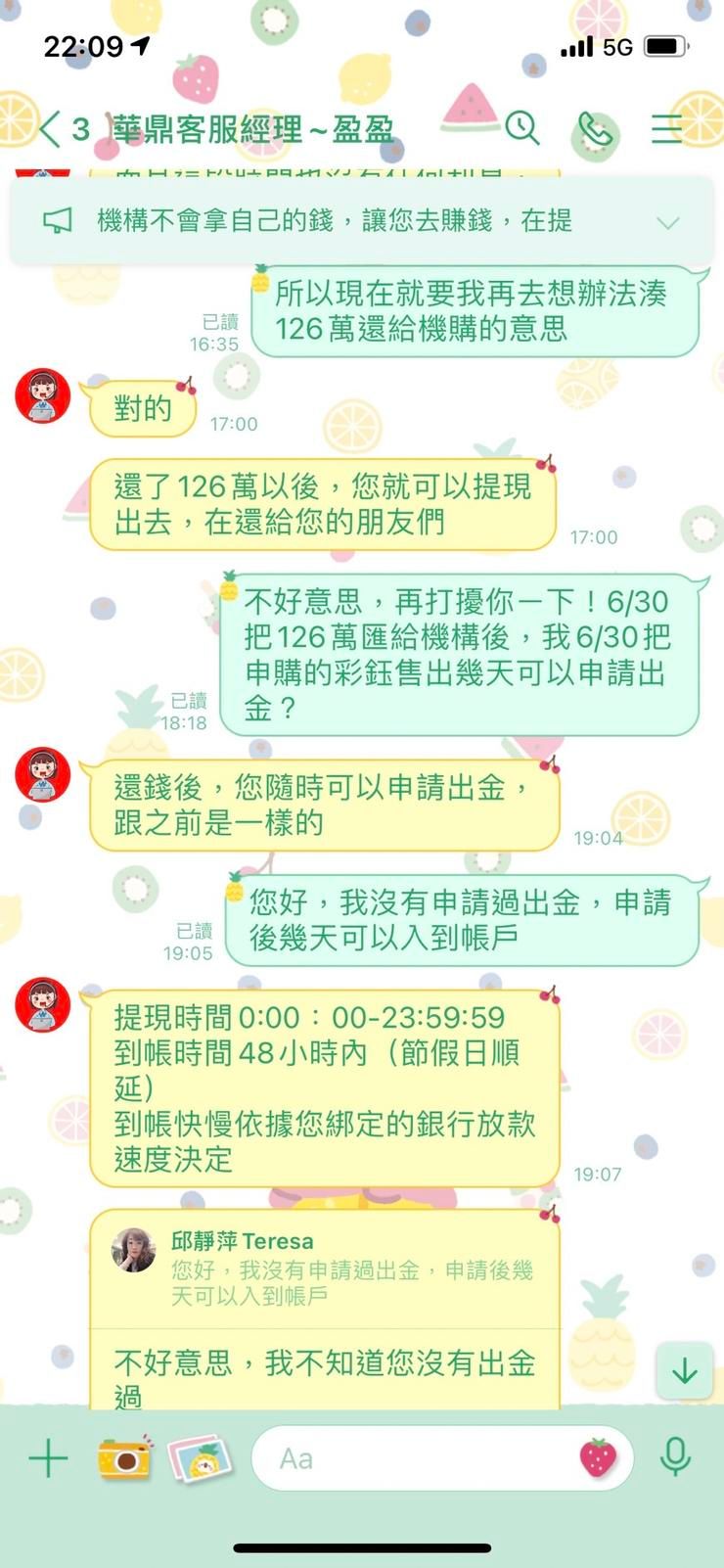Image resolution: width=724 pixels, height=1568 pixels.
Task: Open the photo gallery picker
Action: 201,1458
